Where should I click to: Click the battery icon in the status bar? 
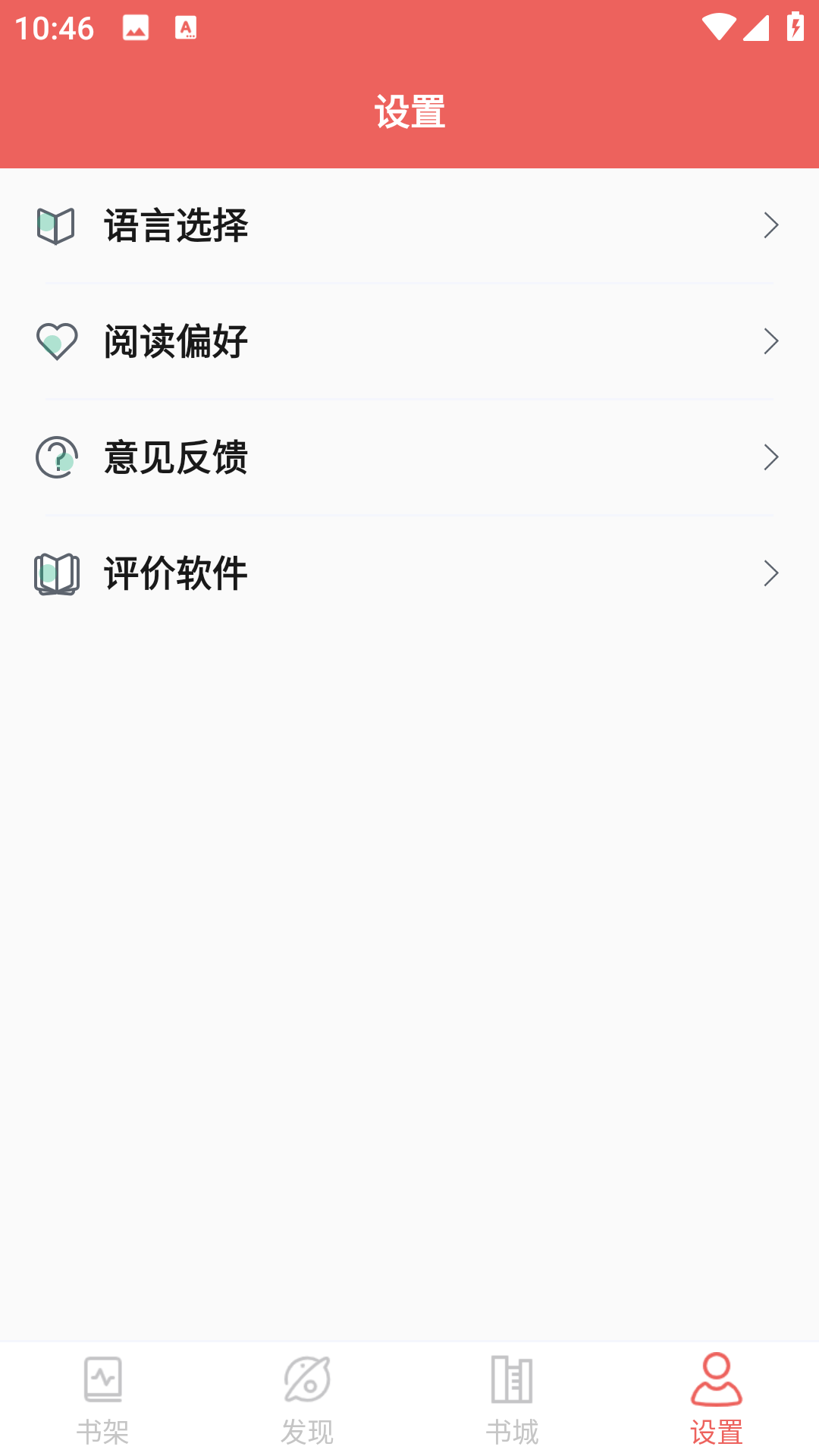click(794, 24)
